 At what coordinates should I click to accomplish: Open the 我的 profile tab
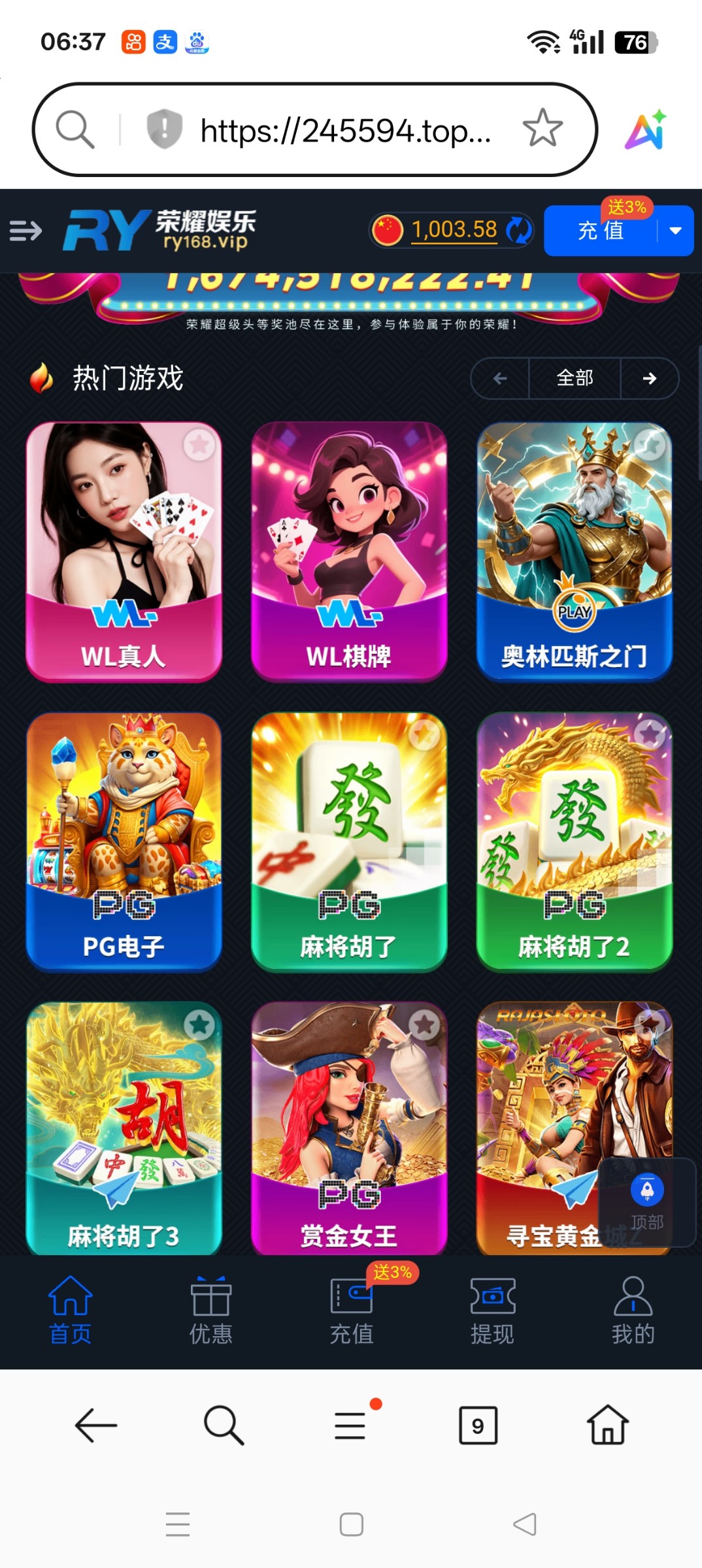point(633,1311)
